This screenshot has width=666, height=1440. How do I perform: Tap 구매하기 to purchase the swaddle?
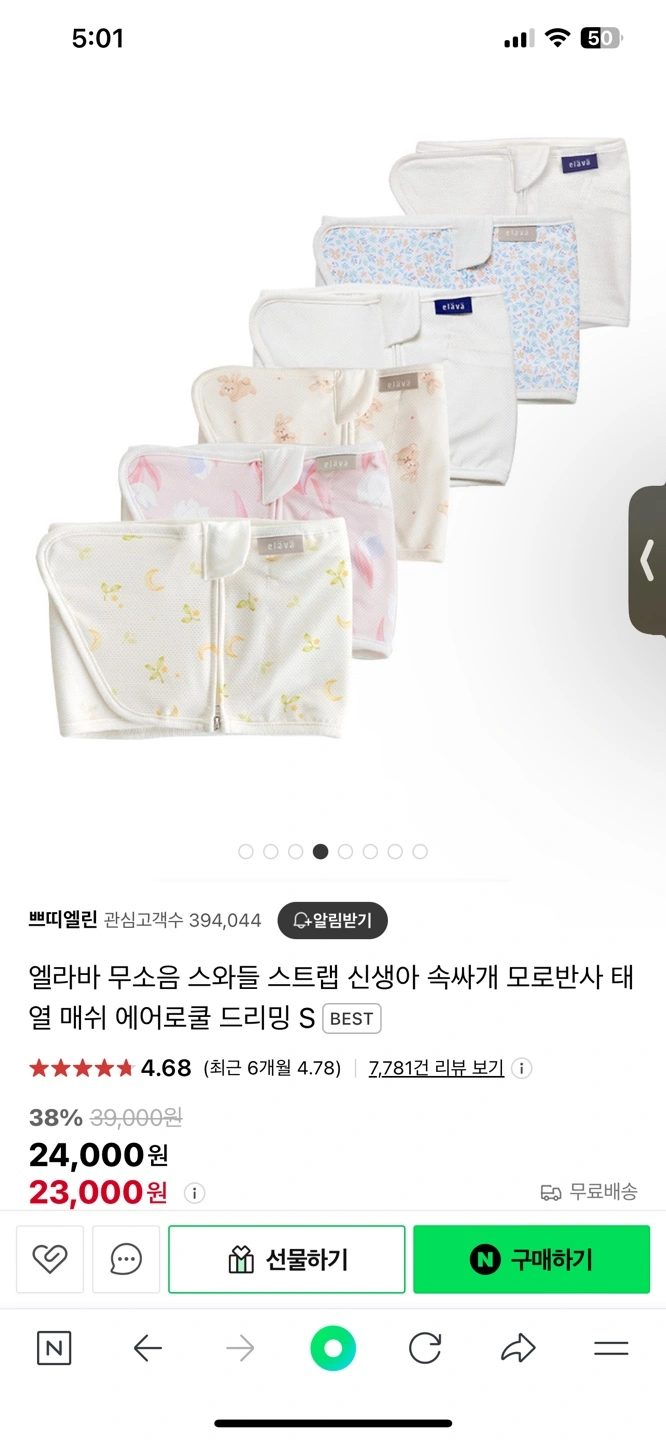pyautogui.click(x=531, y=1259)
